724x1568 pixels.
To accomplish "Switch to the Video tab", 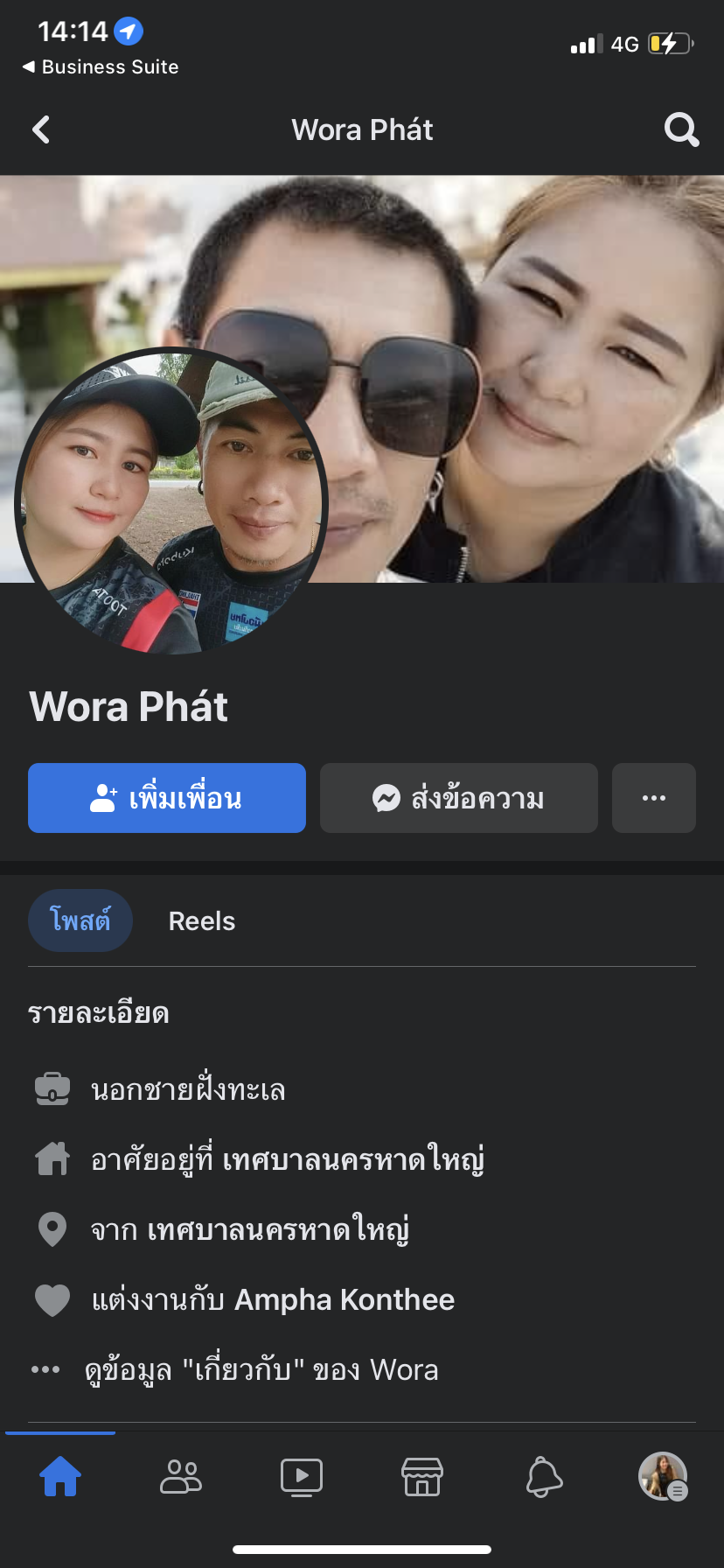I will [x=302, y=1477].
